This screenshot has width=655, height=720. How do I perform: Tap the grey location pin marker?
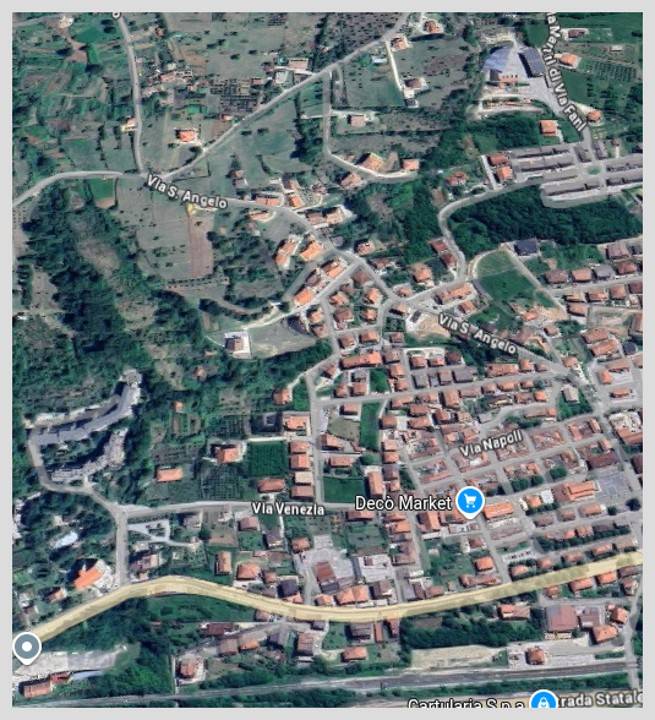pyautogui.click(x=26, y=647)
